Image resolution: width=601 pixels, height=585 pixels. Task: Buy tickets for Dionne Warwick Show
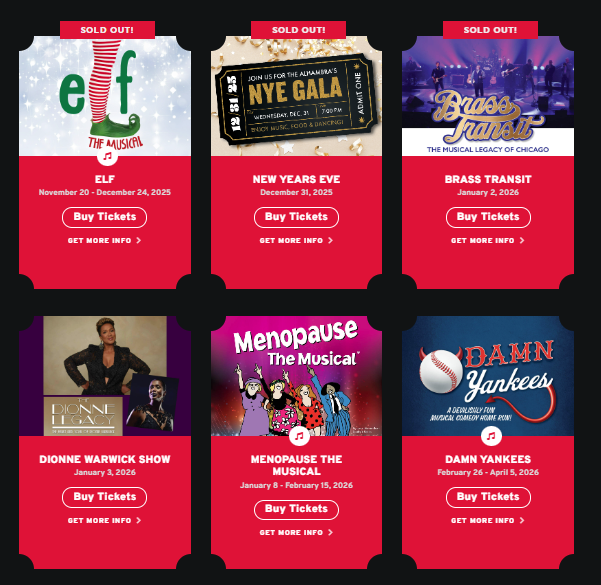105,497
